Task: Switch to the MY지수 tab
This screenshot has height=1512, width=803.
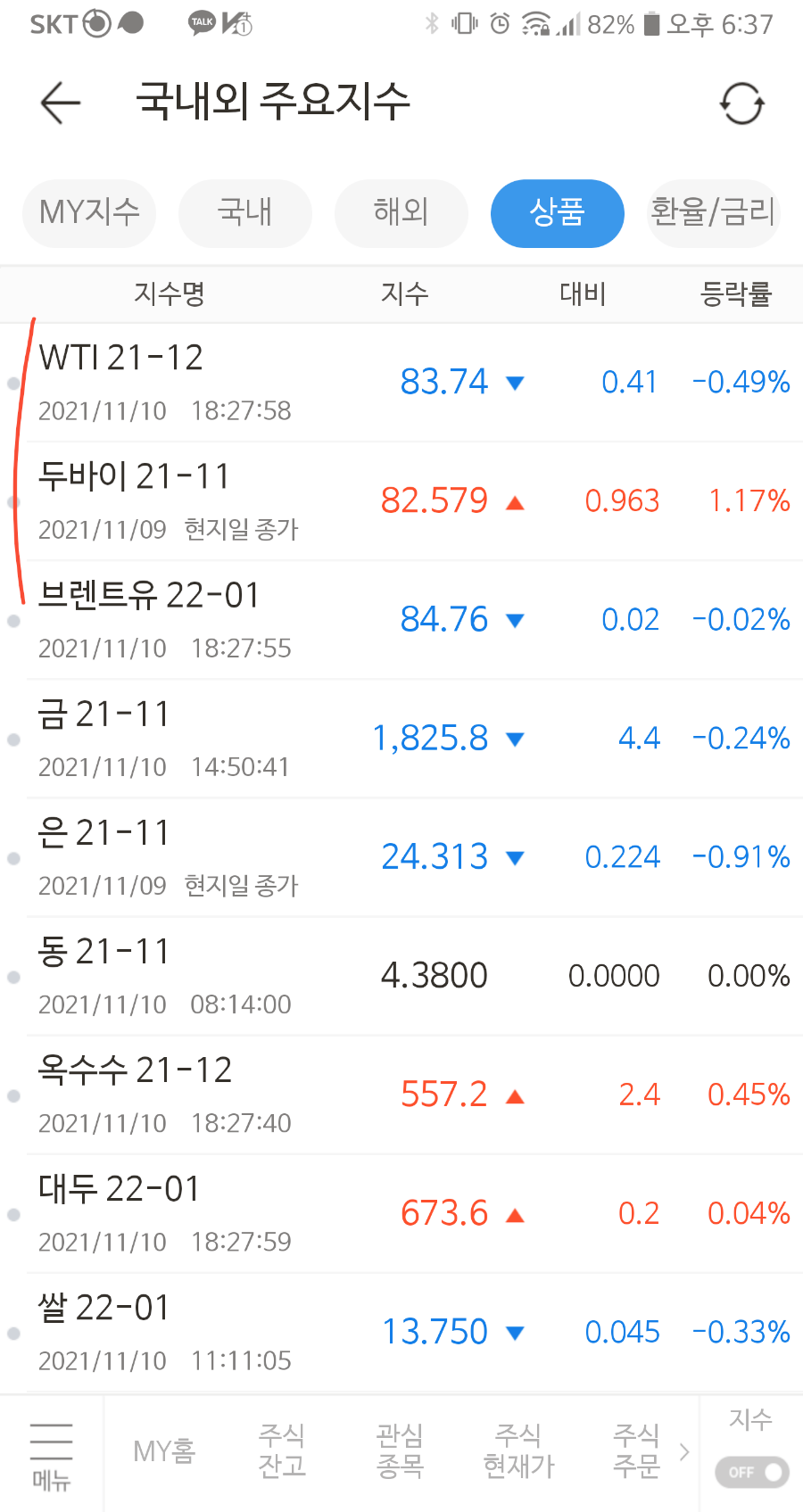Action: coord(89,213)
